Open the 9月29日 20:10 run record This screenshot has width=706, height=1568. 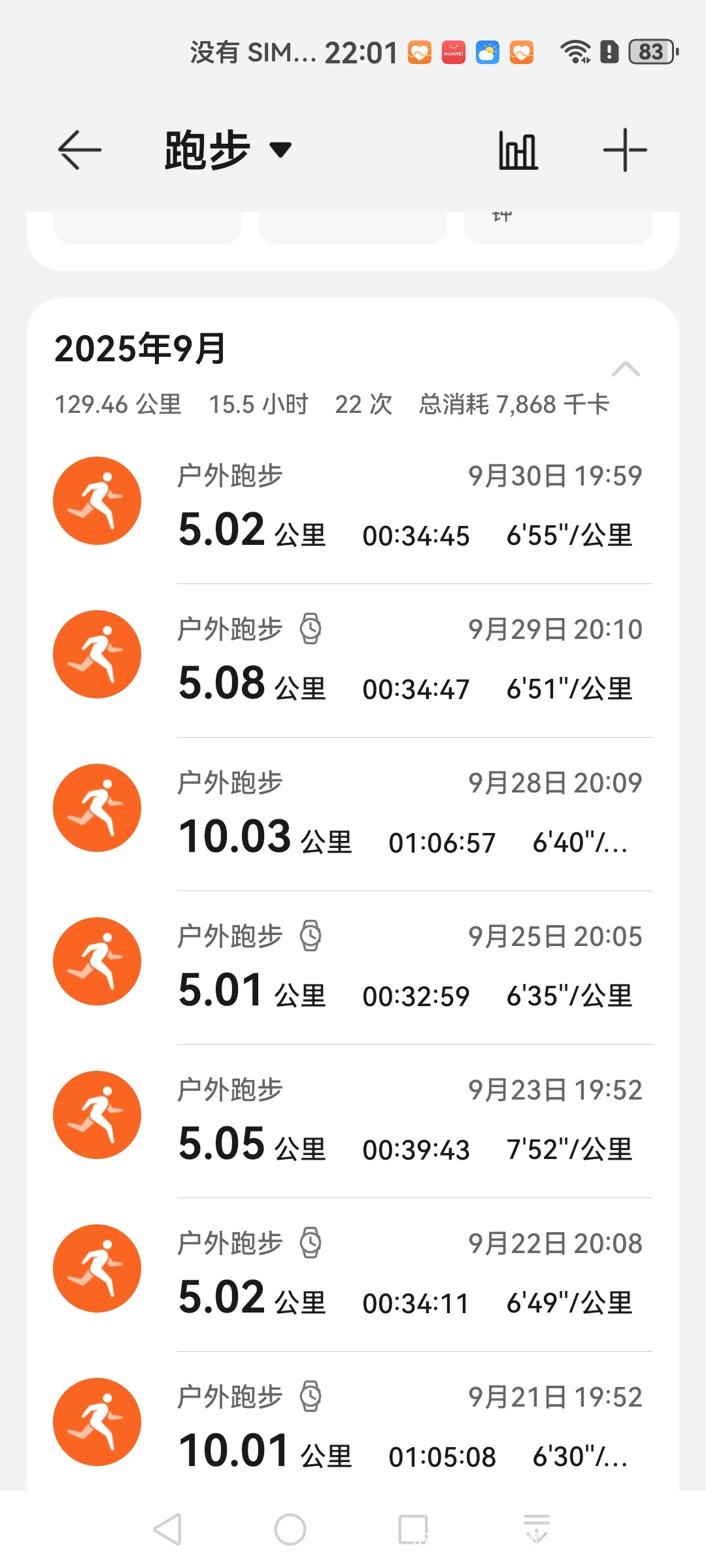(353, 661)
